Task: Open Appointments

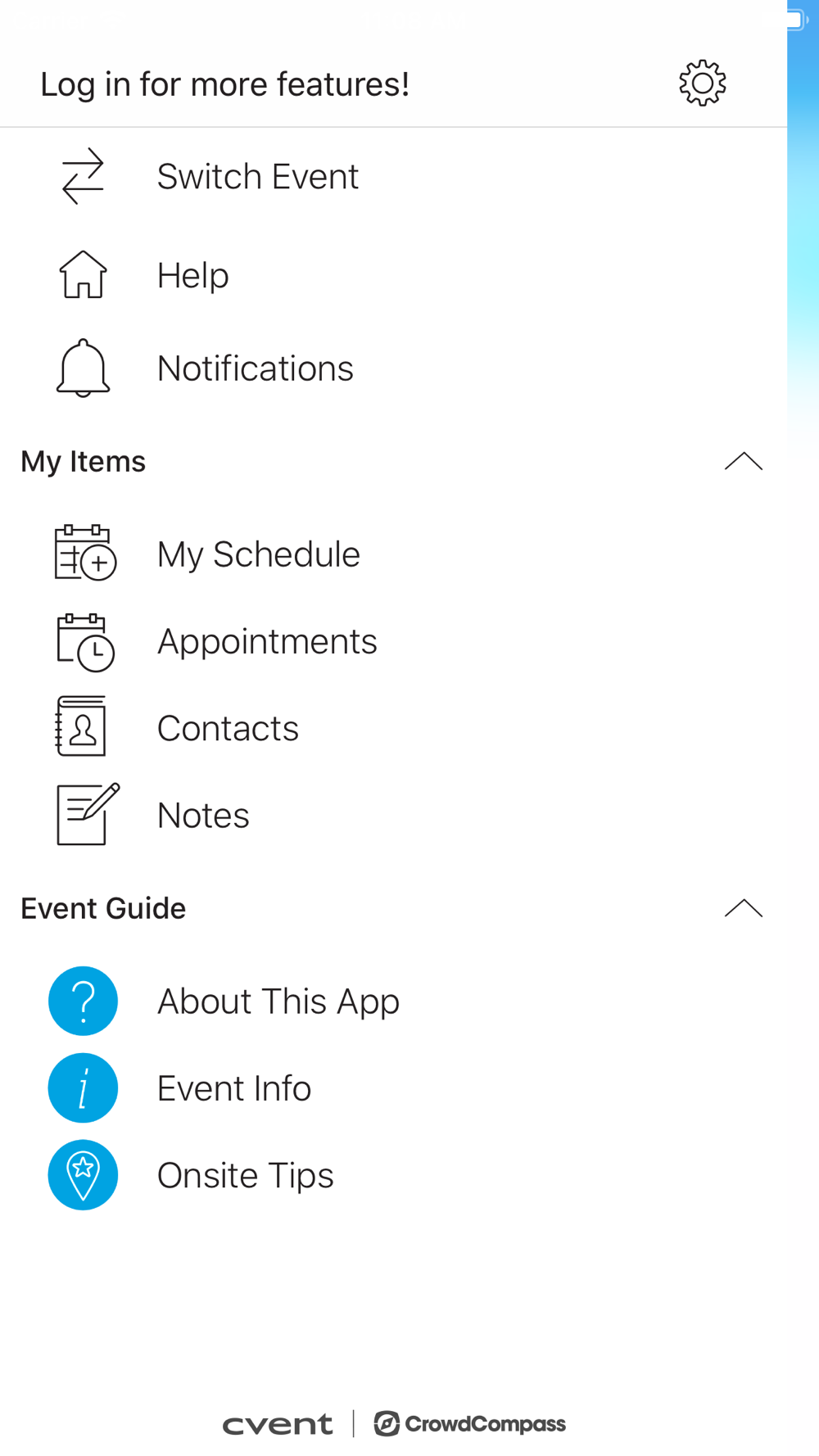Action: pyautogui.click(x=393, y=641)
